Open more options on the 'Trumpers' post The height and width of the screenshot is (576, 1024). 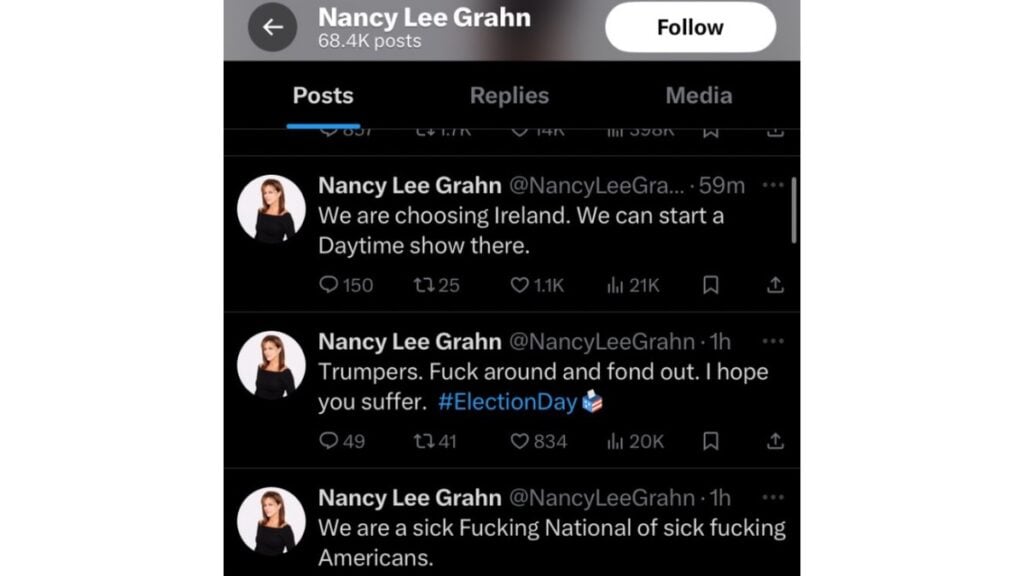773,341
